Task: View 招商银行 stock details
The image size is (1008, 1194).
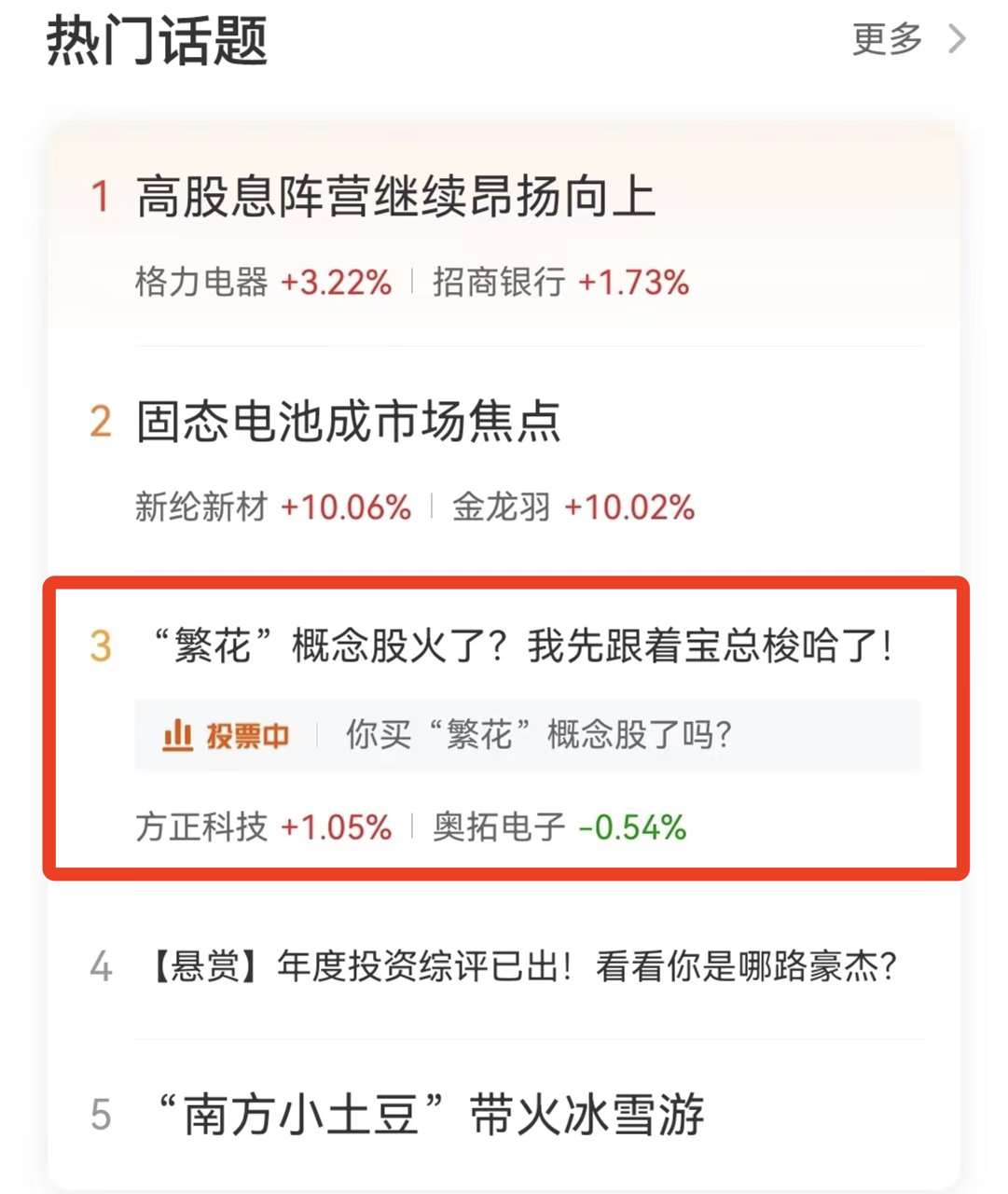Action: tap(560, 282)
